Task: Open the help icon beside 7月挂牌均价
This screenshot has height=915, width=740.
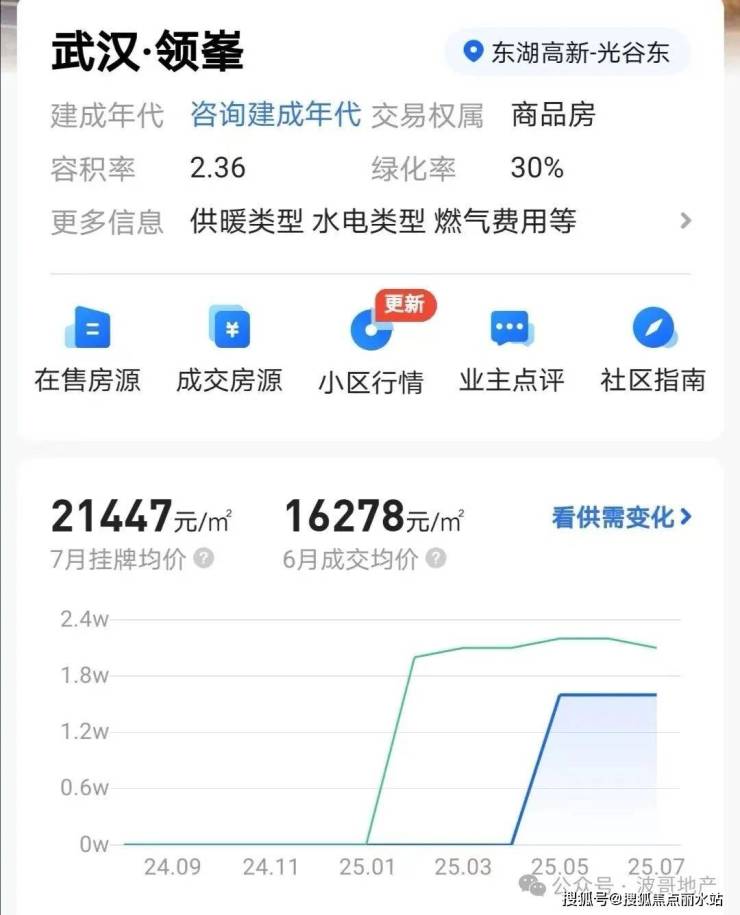Action: coord(204,558)
